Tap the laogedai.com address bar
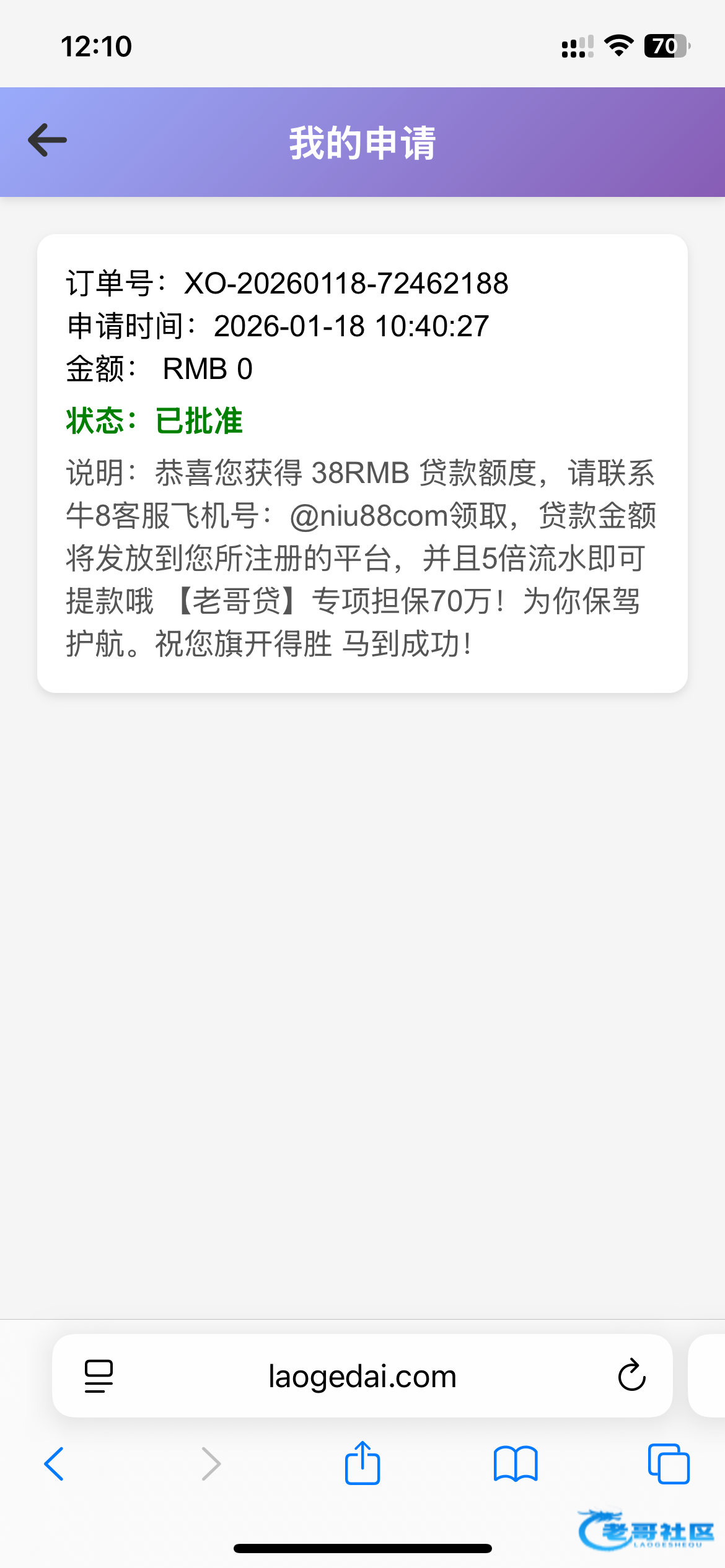This screenshot has height=1568, width=725. pos(362,1376)
